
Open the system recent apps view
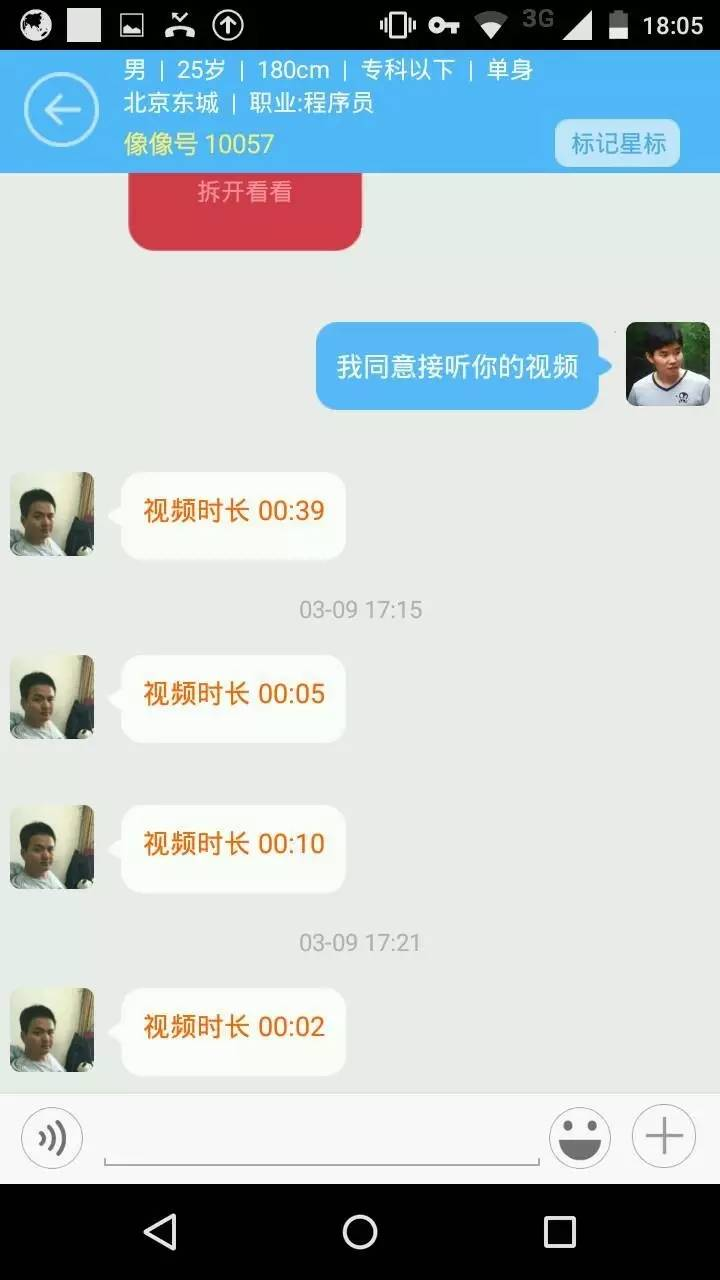(x=559, y=1232)
